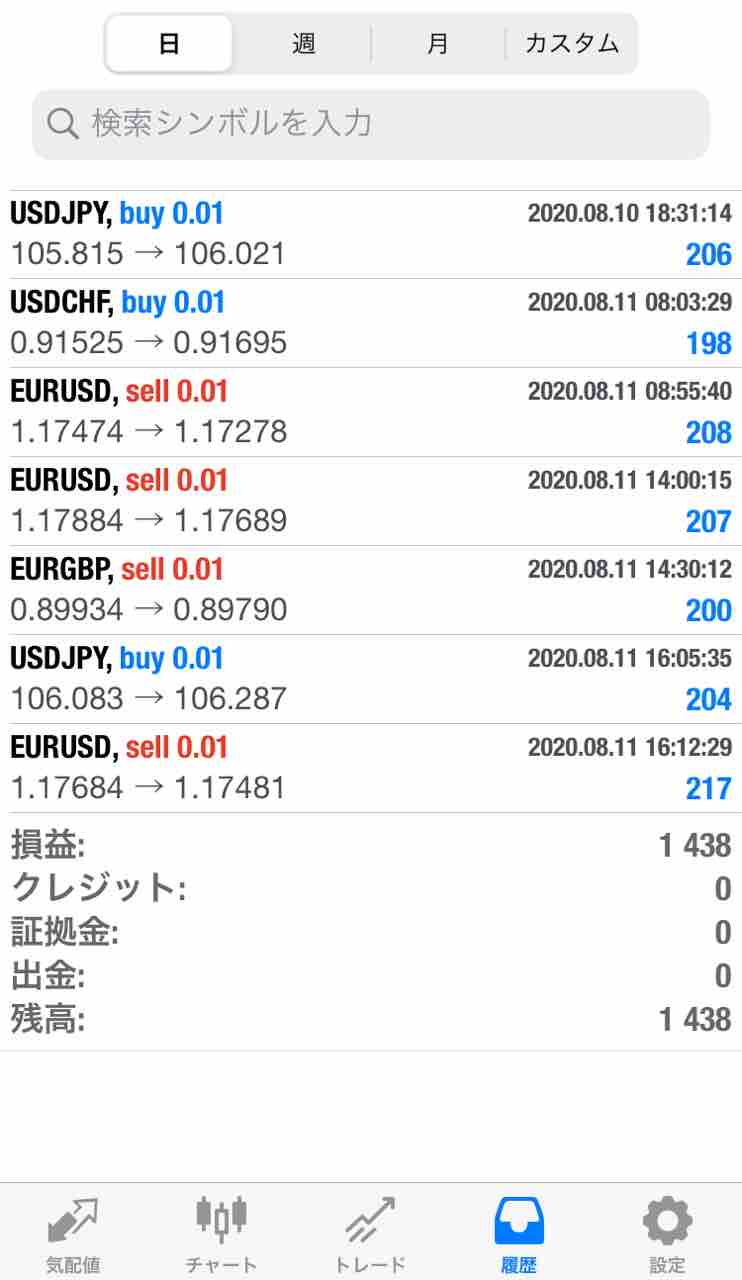The height and width of the screenshot is (1280, 742).
Task: Open the USDJPY trade closed at 16:05:35
Action: [x=371, y=679]
